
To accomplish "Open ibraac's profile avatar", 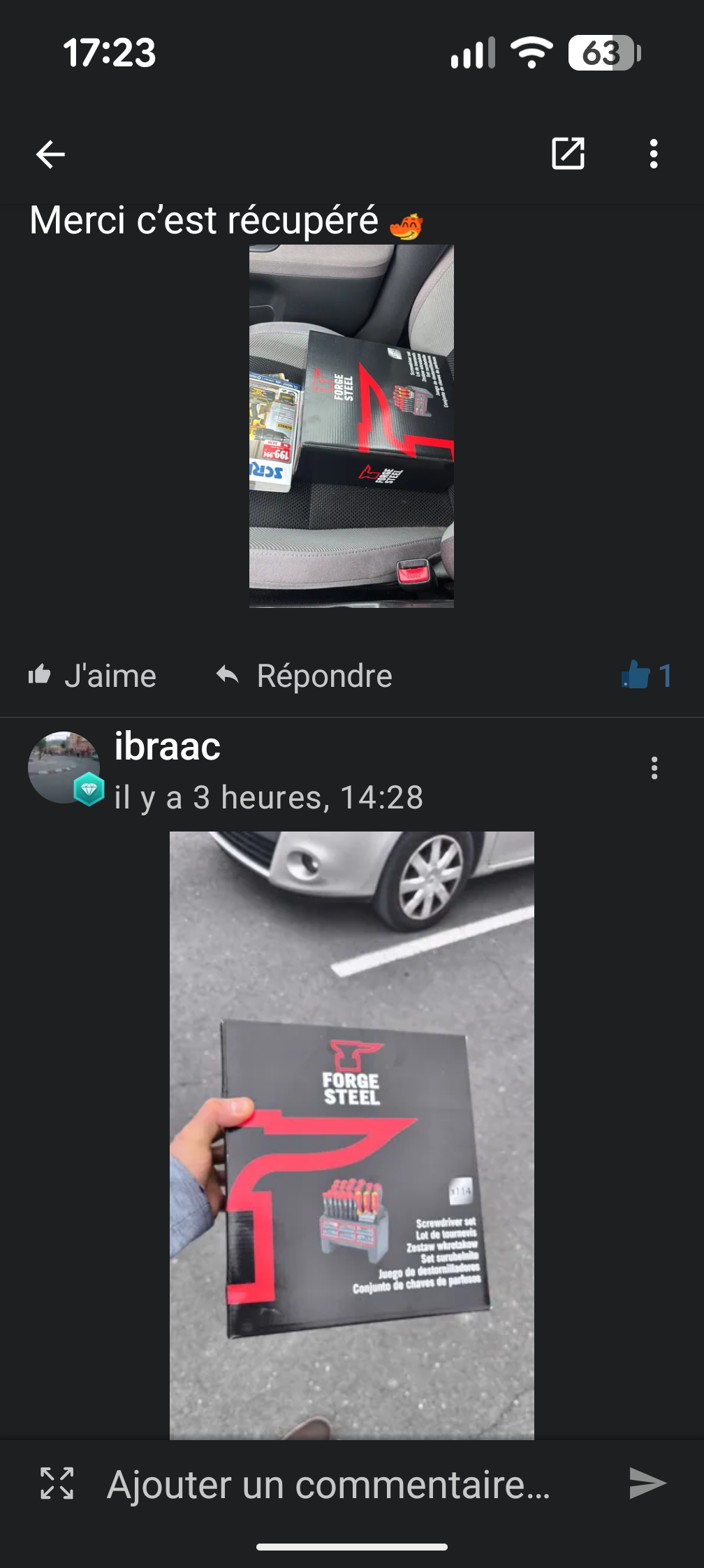I will (x=64, y=767).
